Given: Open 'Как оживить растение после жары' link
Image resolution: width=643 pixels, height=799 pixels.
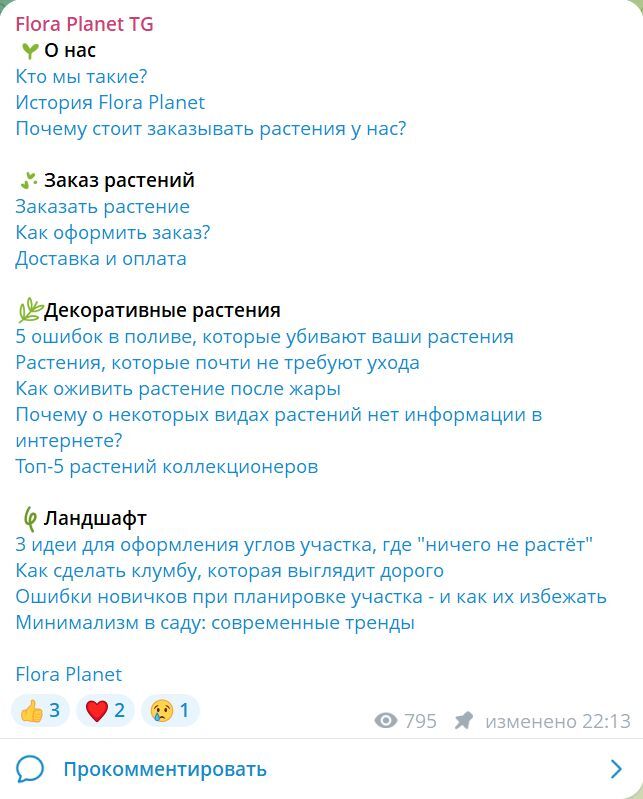Looking at the screenshot, I should click(x=178, y=388).
